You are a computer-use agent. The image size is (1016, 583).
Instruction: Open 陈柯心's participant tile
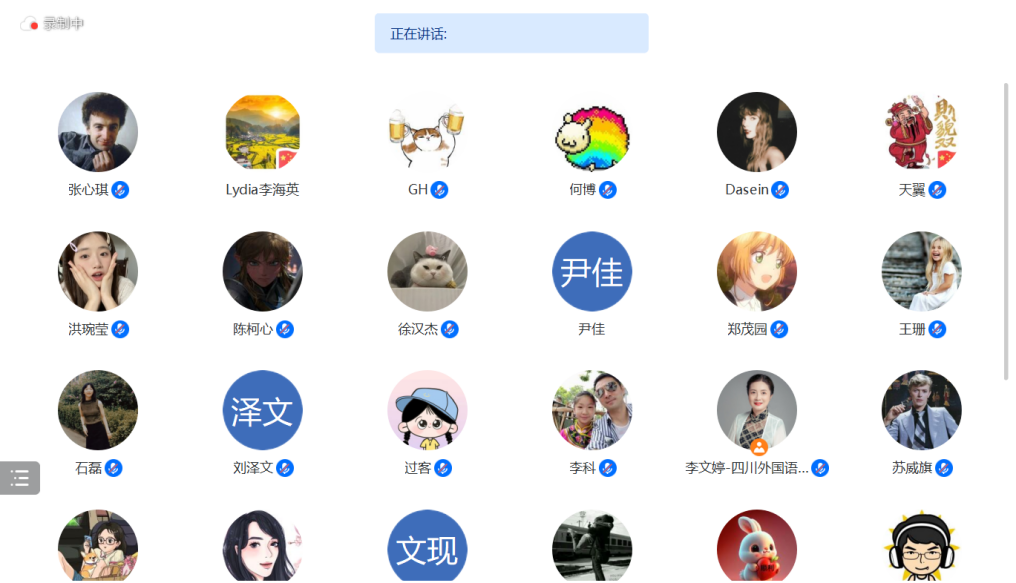[x=262, y=271]
